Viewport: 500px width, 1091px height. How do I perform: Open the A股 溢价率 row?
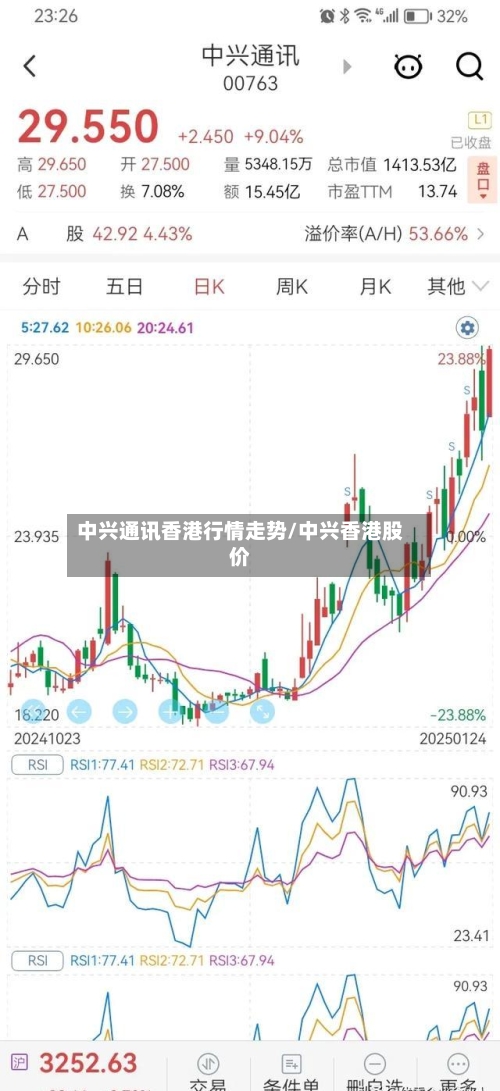pos(250,234)
